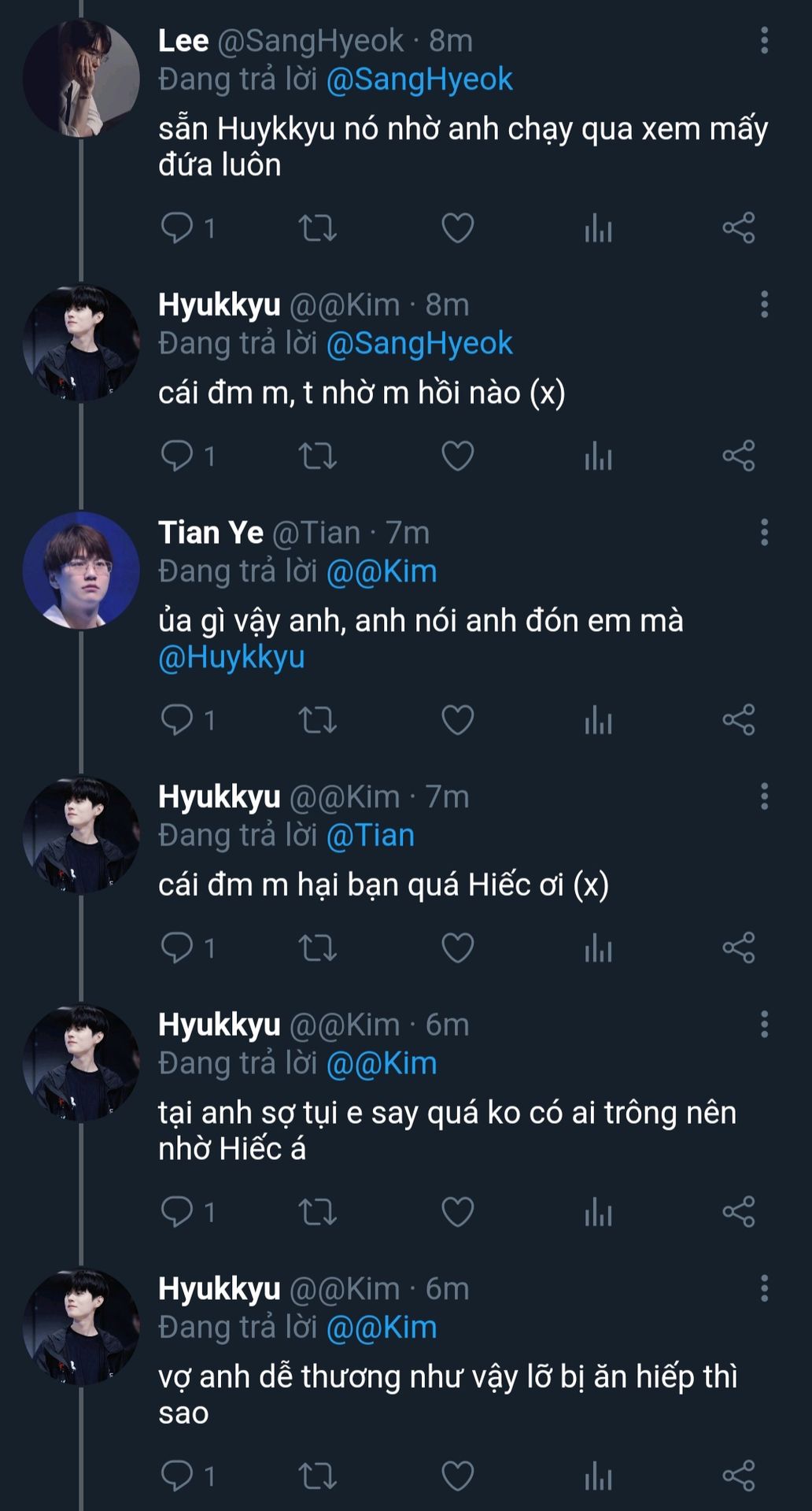Open the @Tian reply link in Hyukkyu's tweet
Image resolution: width=812 pixels, height=1511 pixels.
click(370, 836)
